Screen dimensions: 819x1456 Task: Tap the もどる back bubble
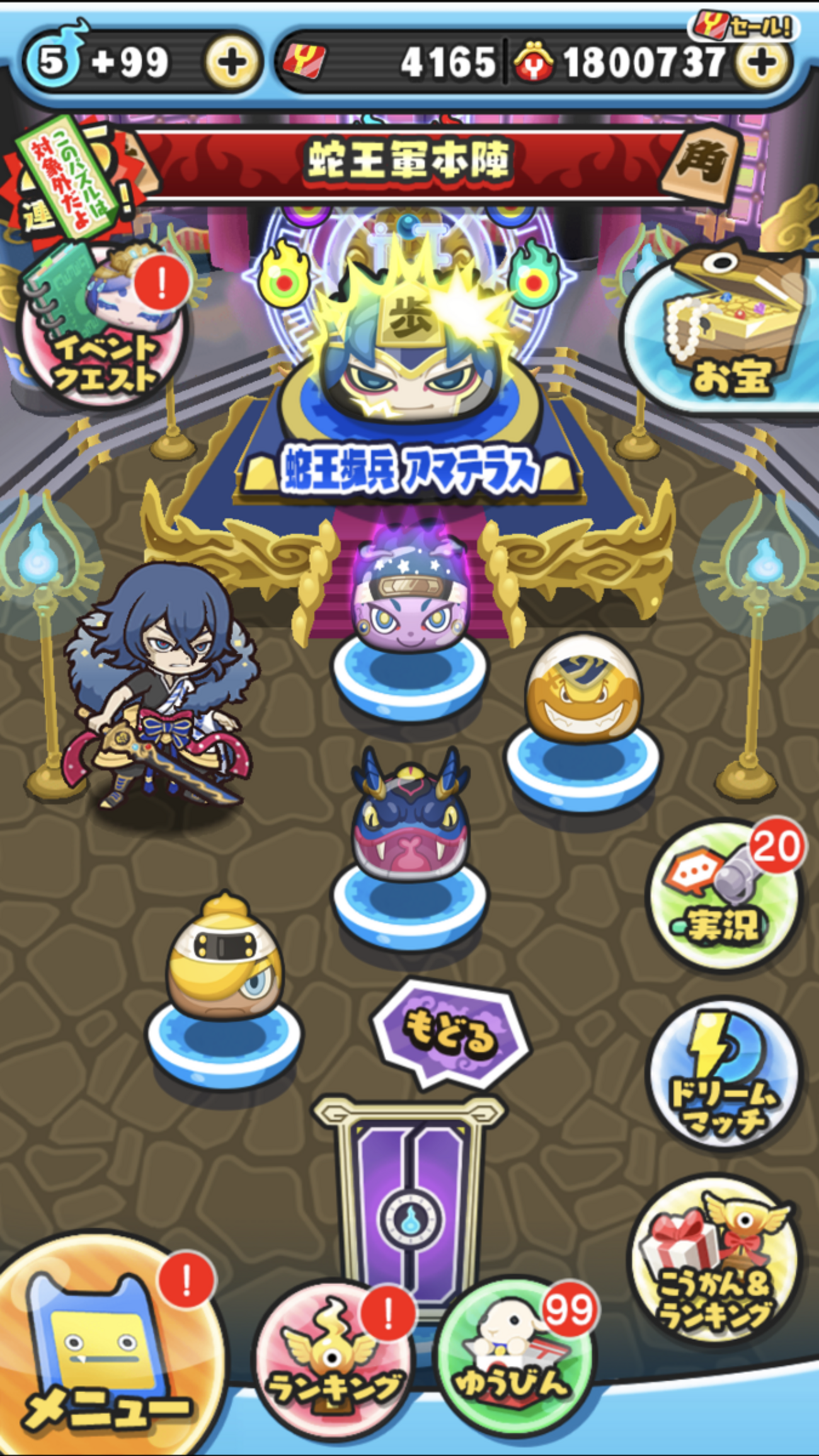point(450,1034)
